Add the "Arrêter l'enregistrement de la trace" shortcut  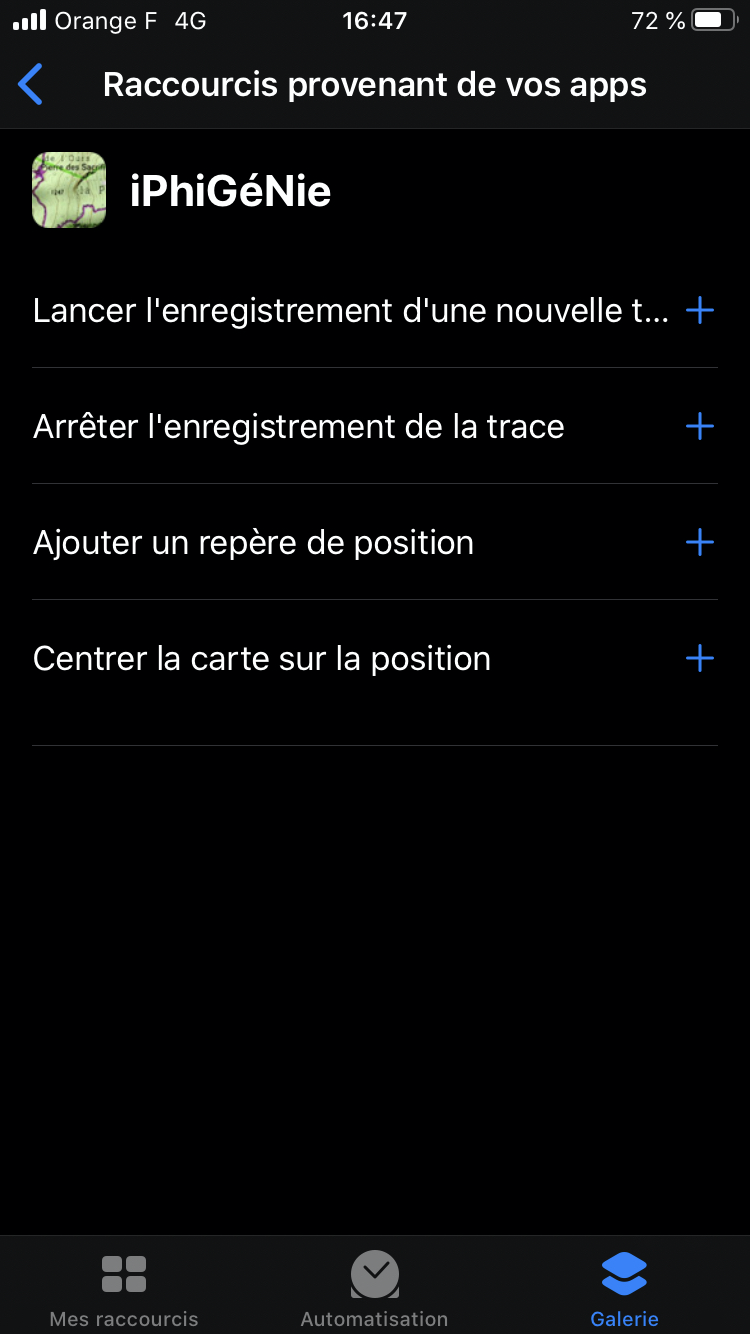[x=700, y=427]
